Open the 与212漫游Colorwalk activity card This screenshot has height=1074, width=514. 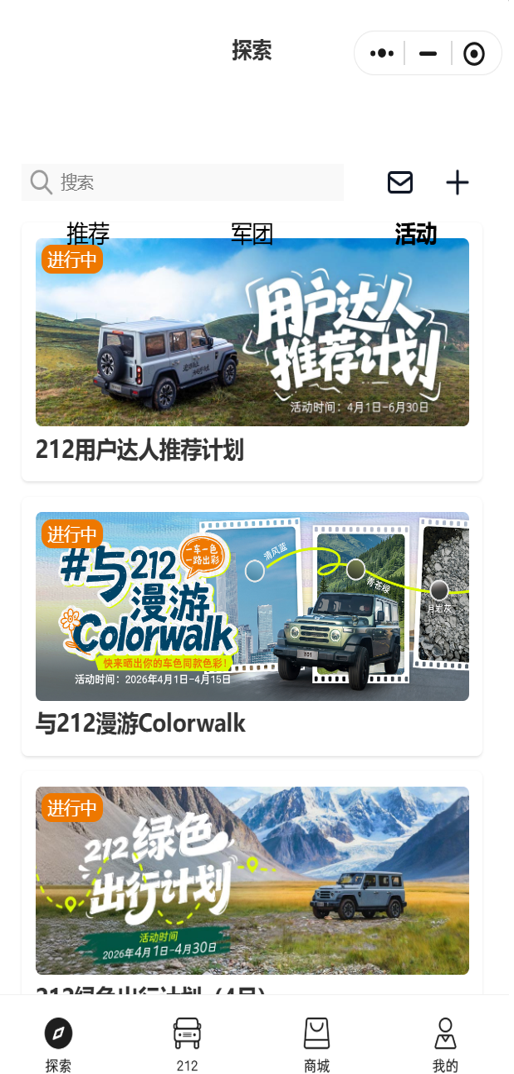pos(252,627)
